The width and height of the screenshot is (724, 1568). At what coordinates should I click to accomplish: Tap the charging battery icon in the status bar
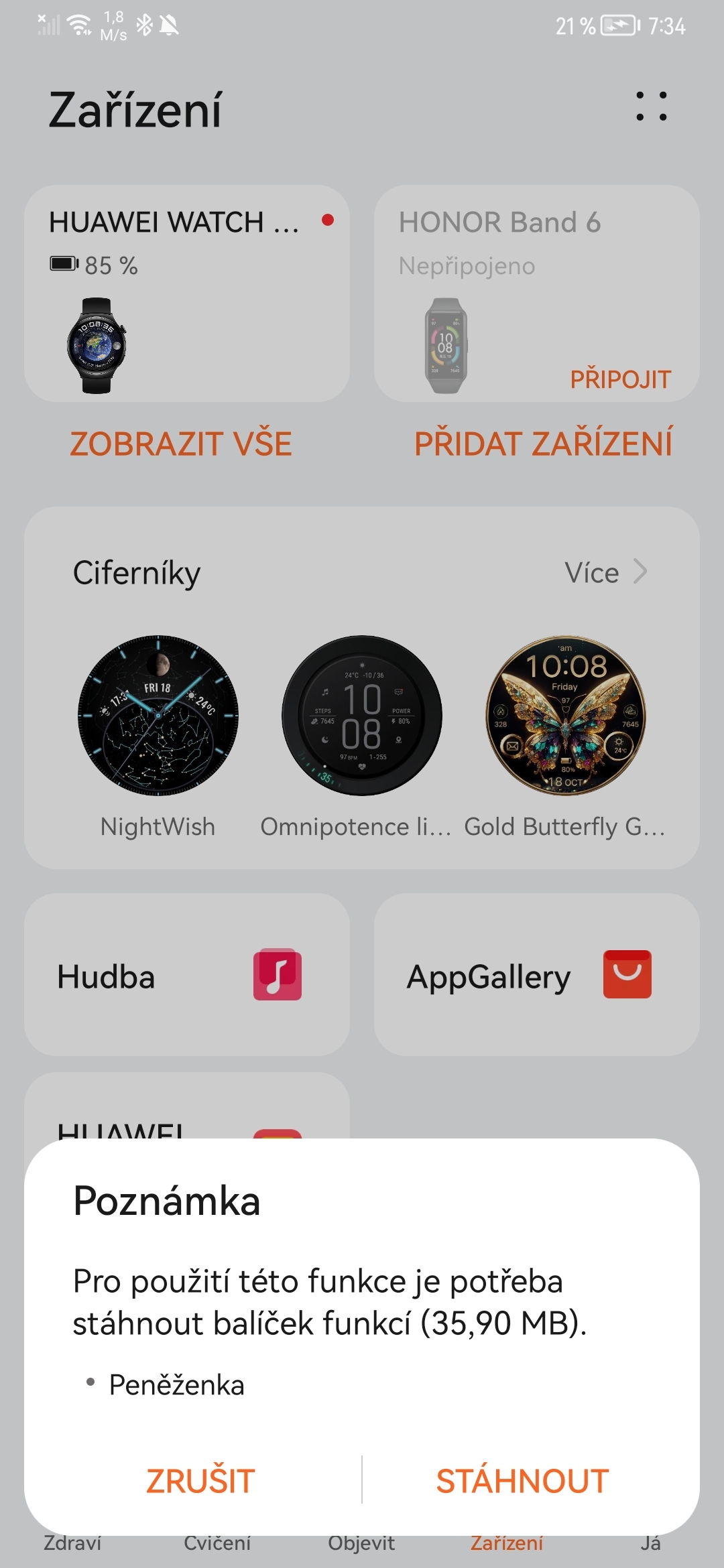coord(617,25)
